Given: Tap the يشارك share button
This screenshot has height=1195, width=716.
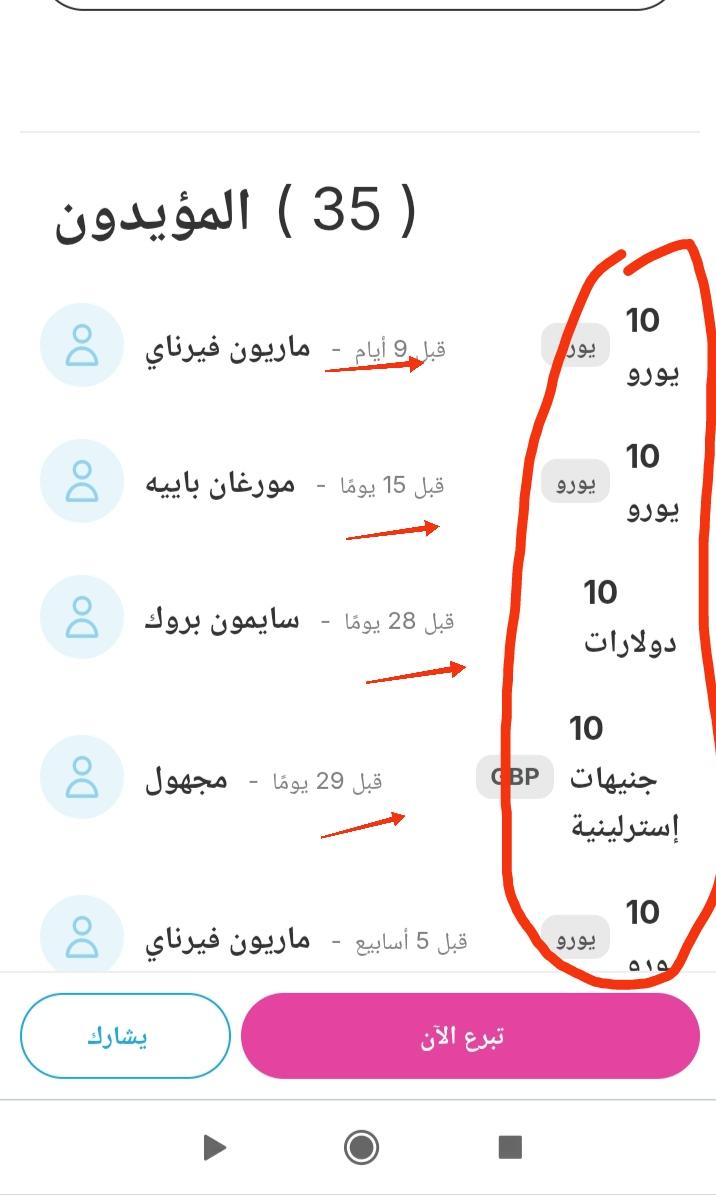Looking at the screenshot, I should (125, 1036).
